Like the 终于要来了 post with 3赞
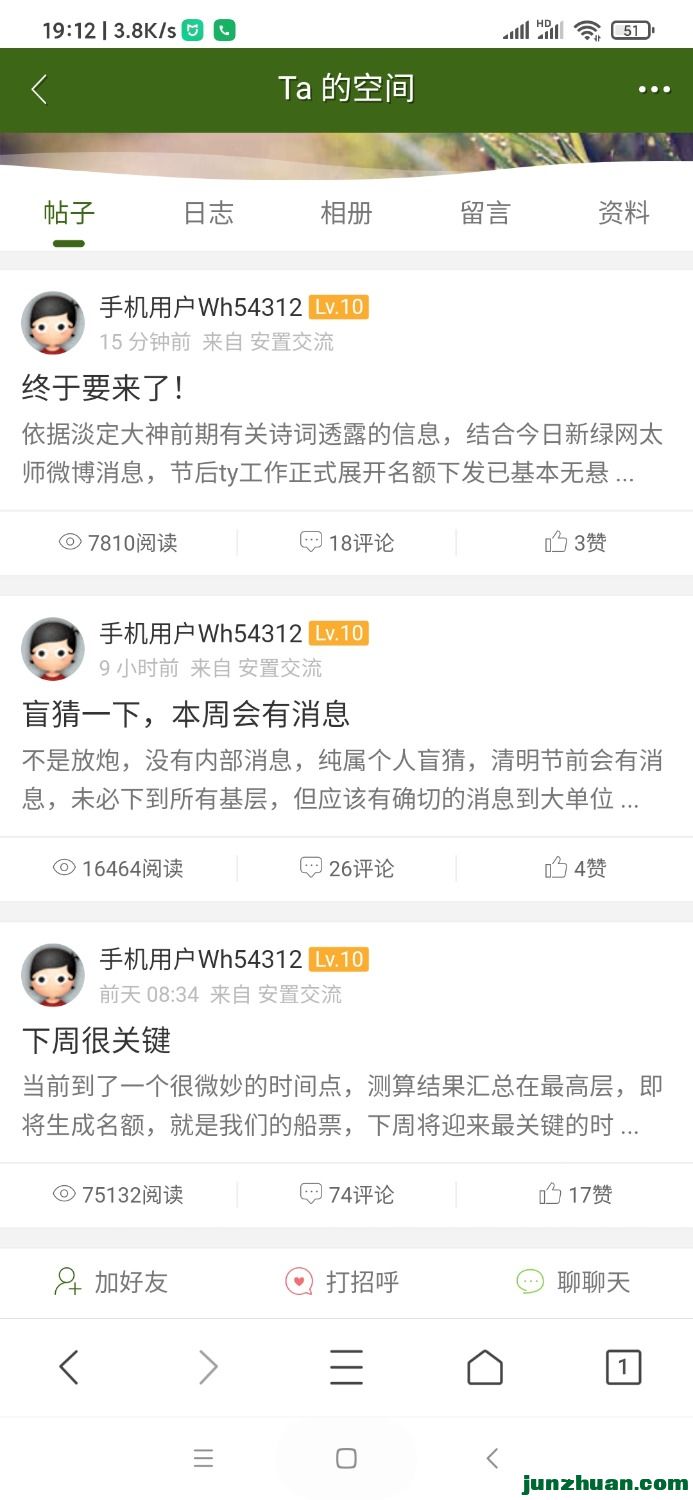Viewport: 693px width, 1500px height. pyautogui.click(x=575, y=543)
